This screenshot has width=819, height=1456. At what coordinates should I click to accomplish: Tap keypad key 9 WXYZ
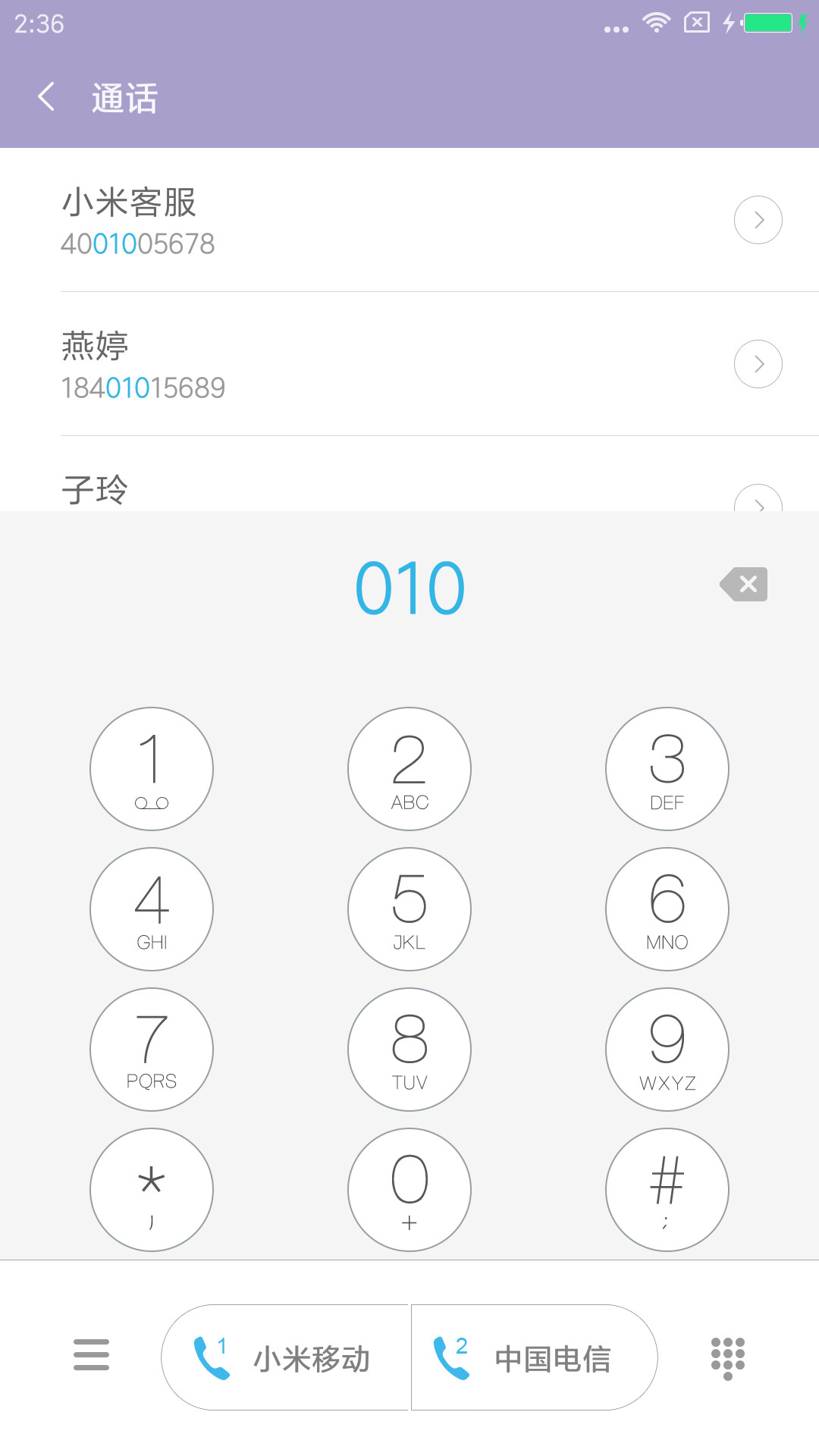pos(667,1050)
